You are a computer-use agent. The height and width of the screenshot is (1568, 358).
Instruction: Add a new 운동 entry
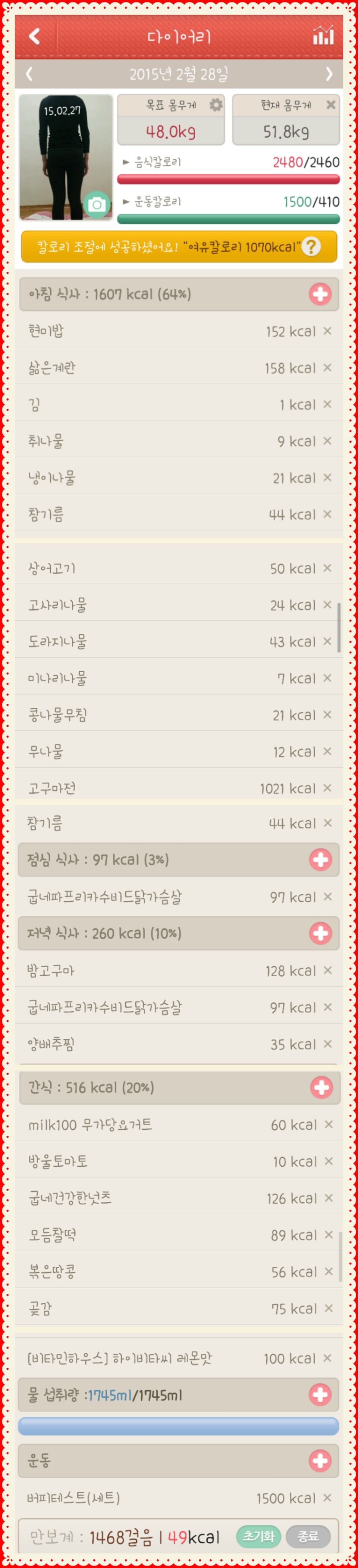click(x=320, y=1460)
